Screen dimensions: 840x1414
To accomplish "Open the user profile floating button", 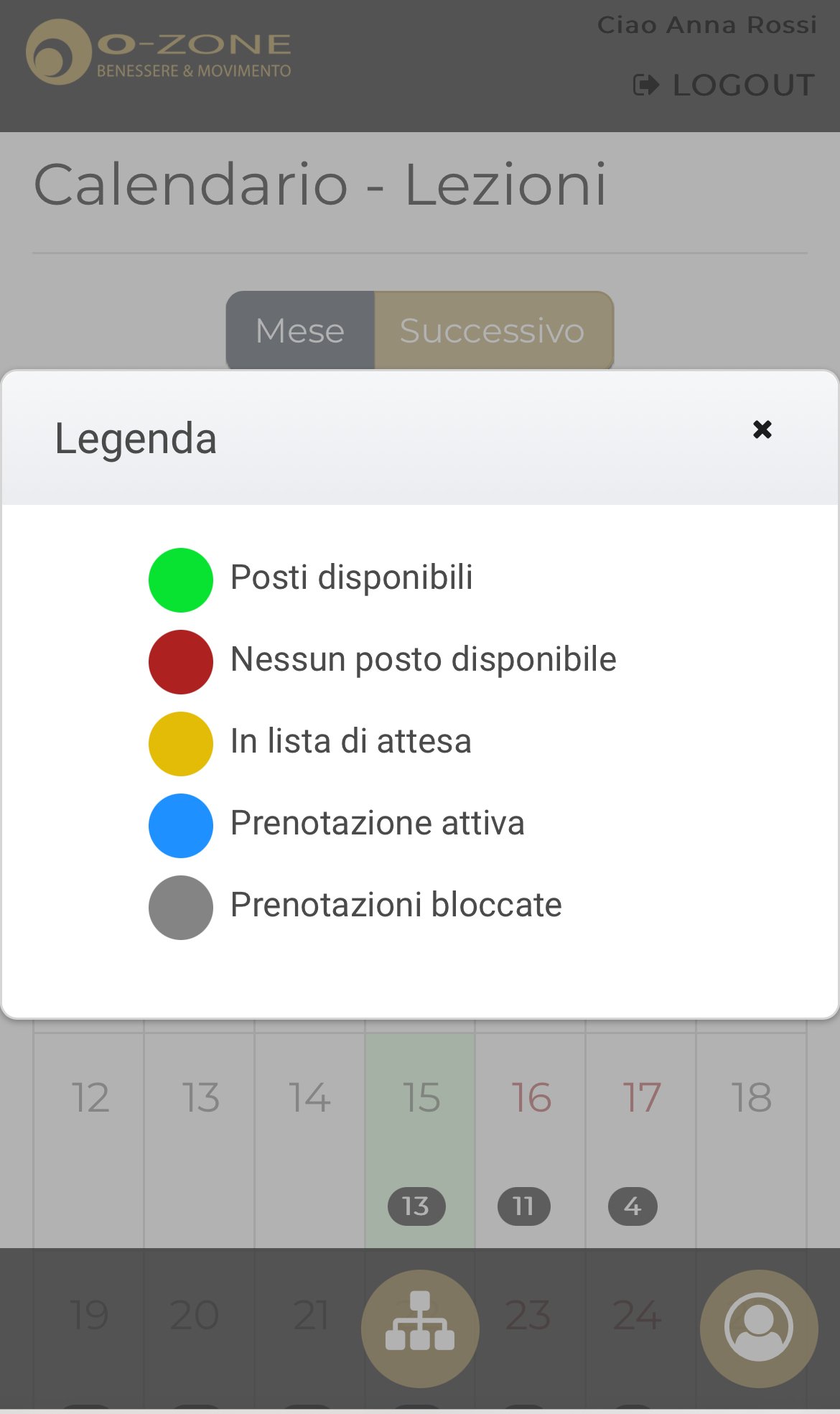I will point(759,1329).
